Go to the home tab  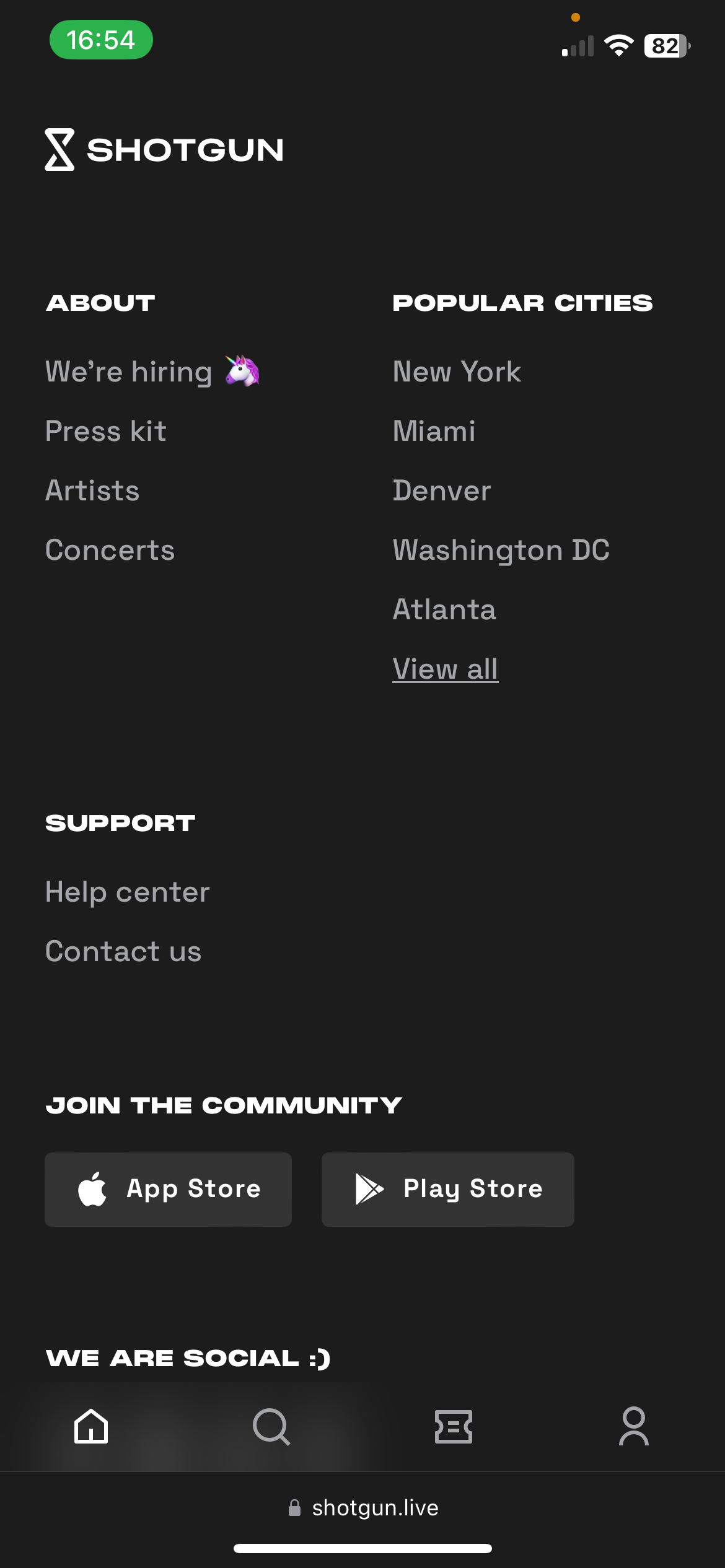point(91,1426)
